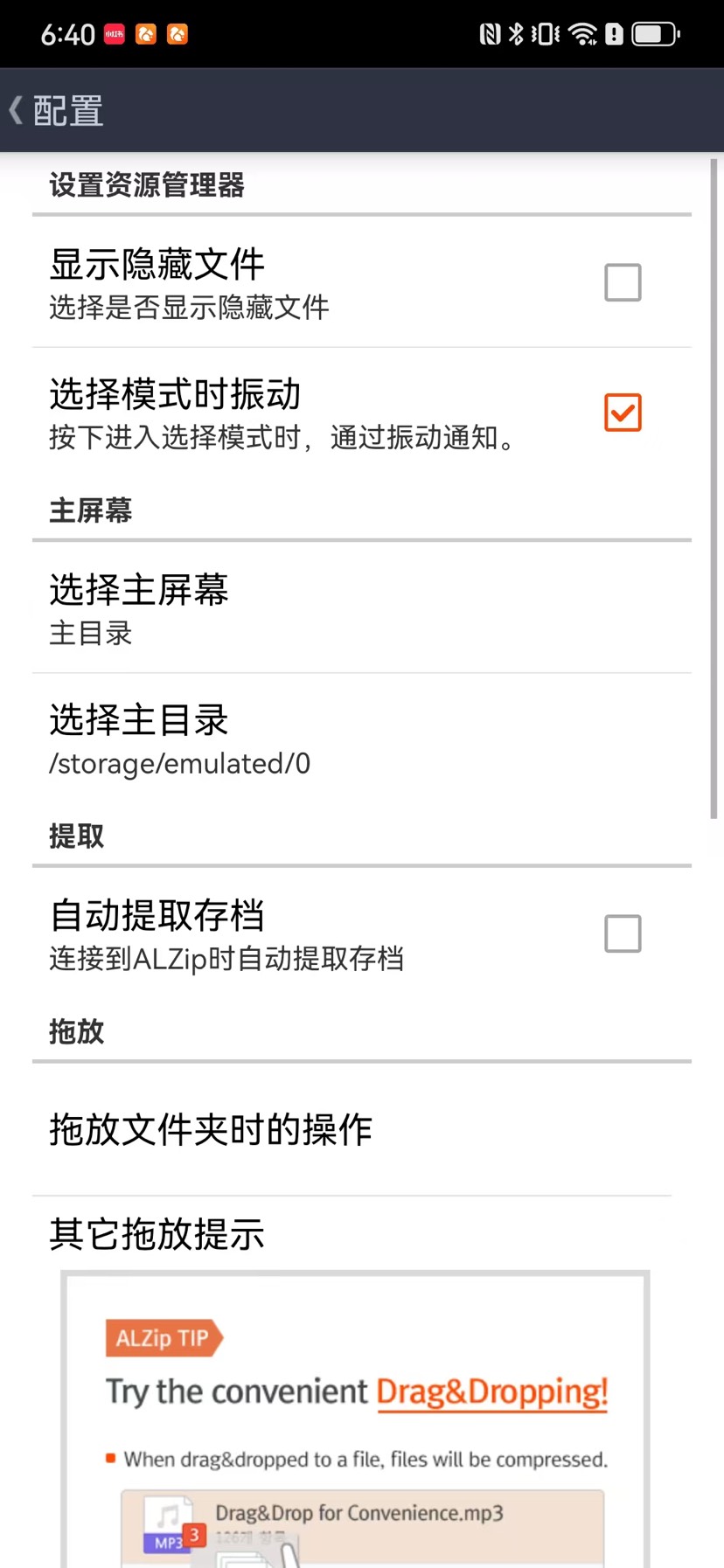Viewport: 724px width, 1568px height.
Task: Turn on 自动提取存档 checkbox
Action: (x=623, y=933)
